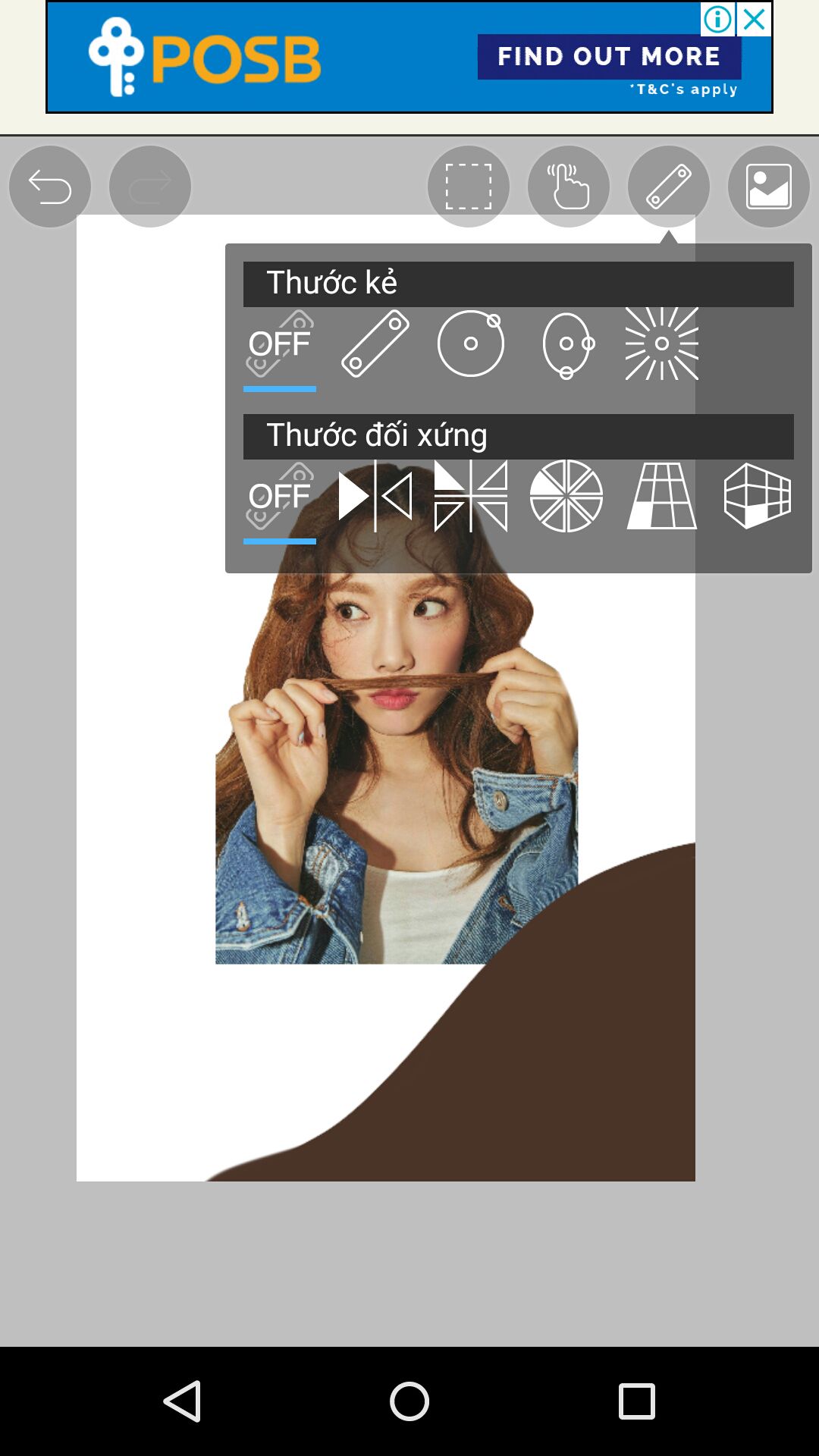Select the 3D cube grid ruler
This screenshot has height=1456, width=819.
(758, 497)
